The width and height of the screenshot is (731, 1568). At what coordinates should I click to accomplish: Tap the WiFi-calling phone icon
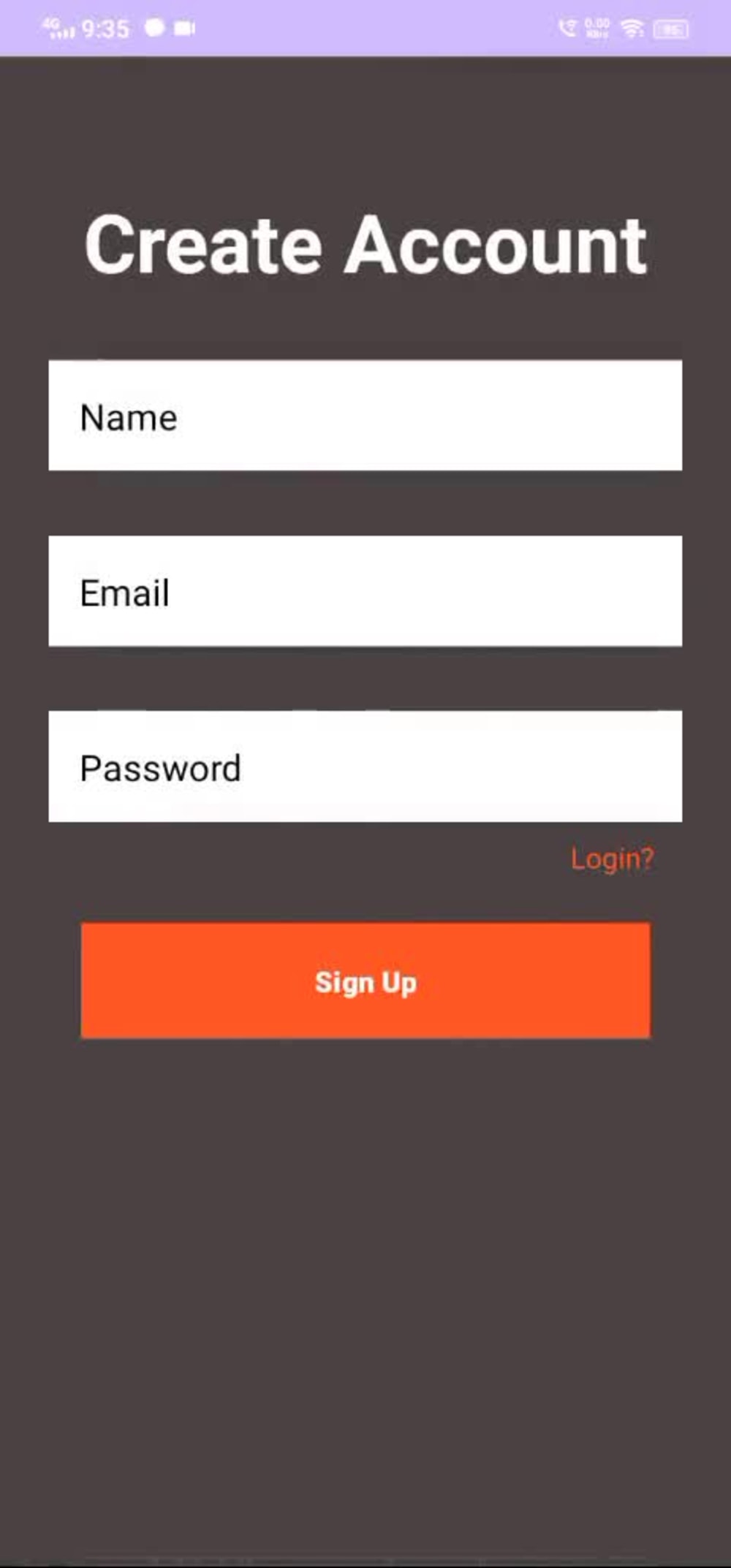[568, 28]
